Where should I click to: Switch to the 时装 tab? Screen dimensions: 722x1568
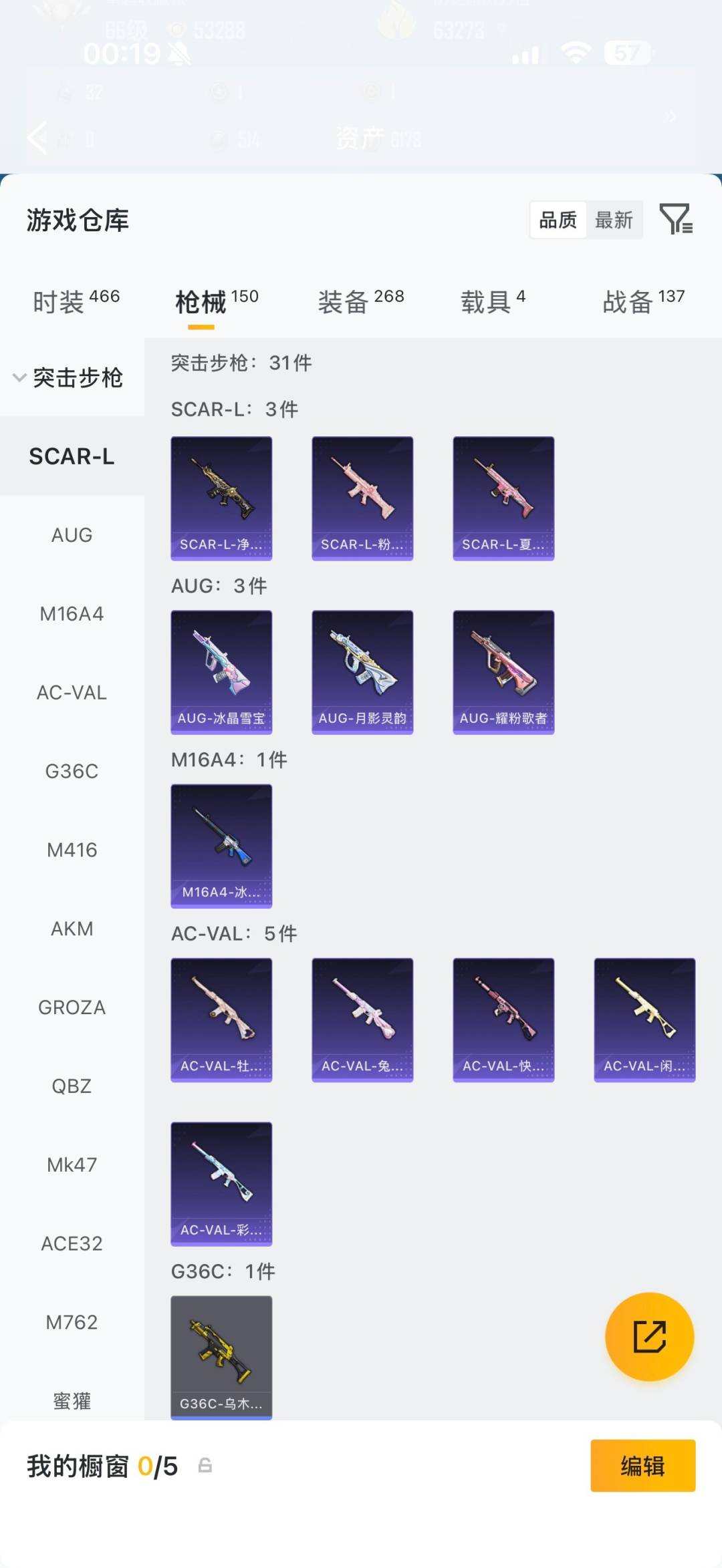coord(76,301)
